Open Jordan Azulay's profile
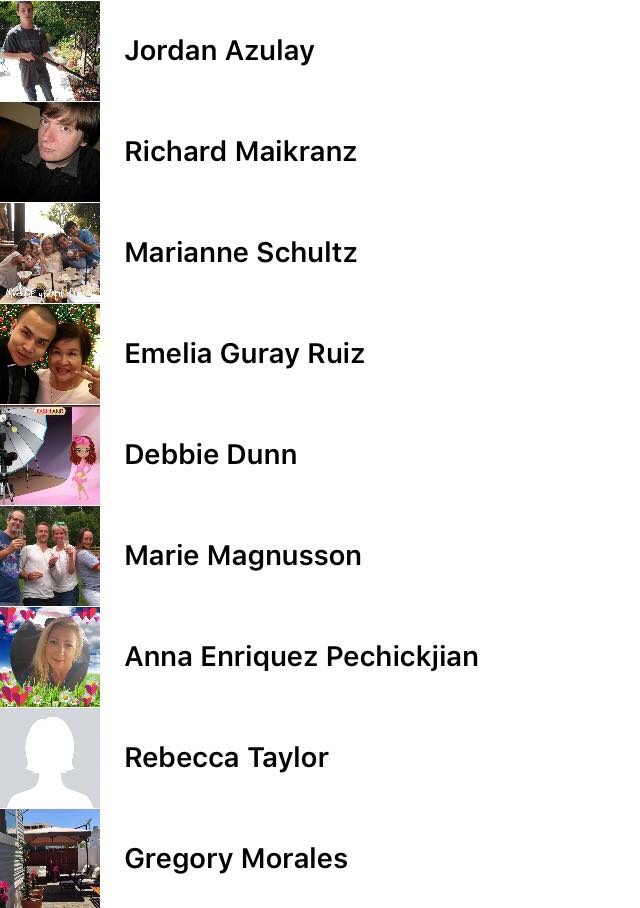640x908 pixels. (219, 51)
